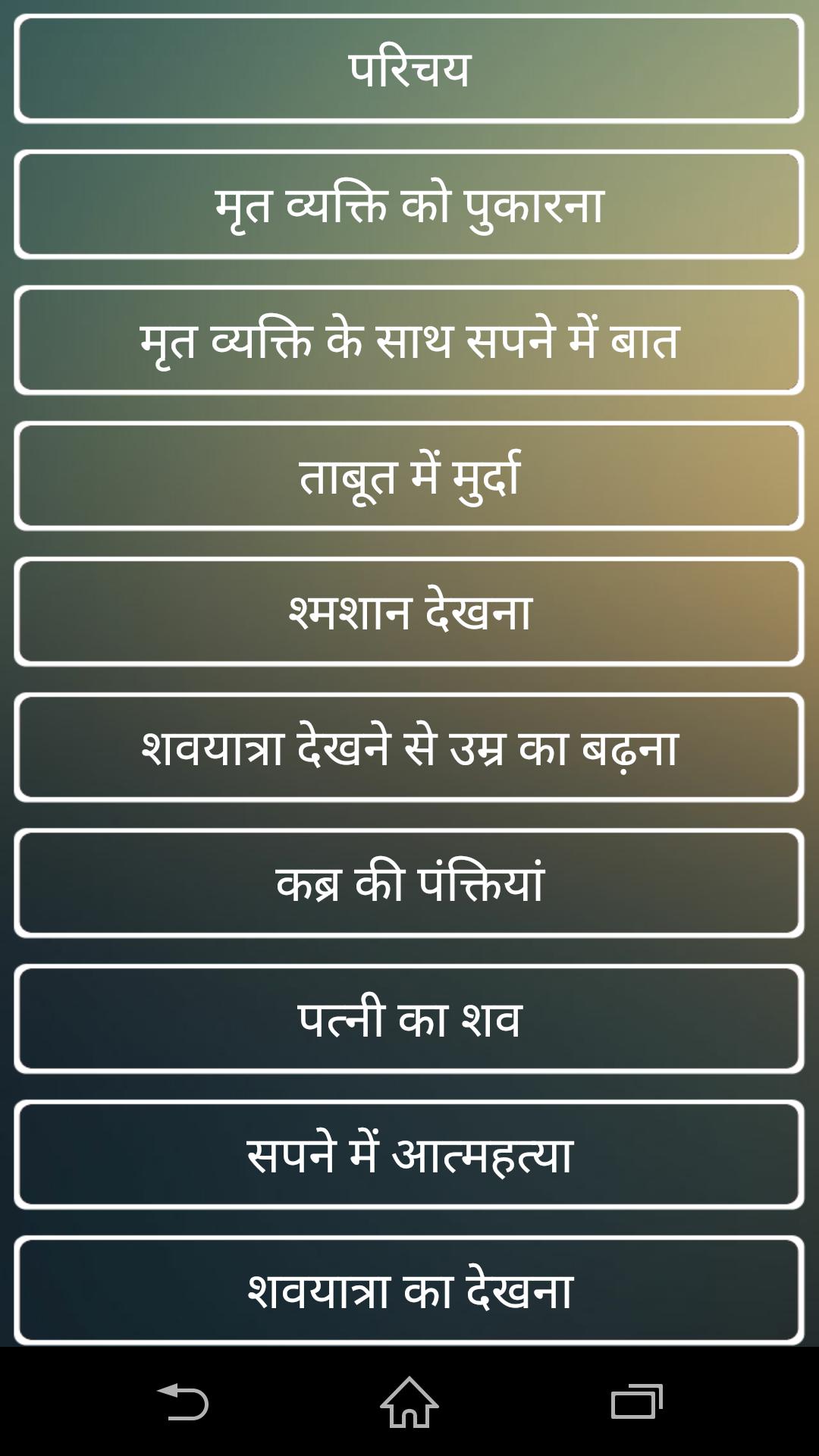The height and width of the screenshot is (1456, 819).
Task: Go to the home screen
Action: (409, 1401)
